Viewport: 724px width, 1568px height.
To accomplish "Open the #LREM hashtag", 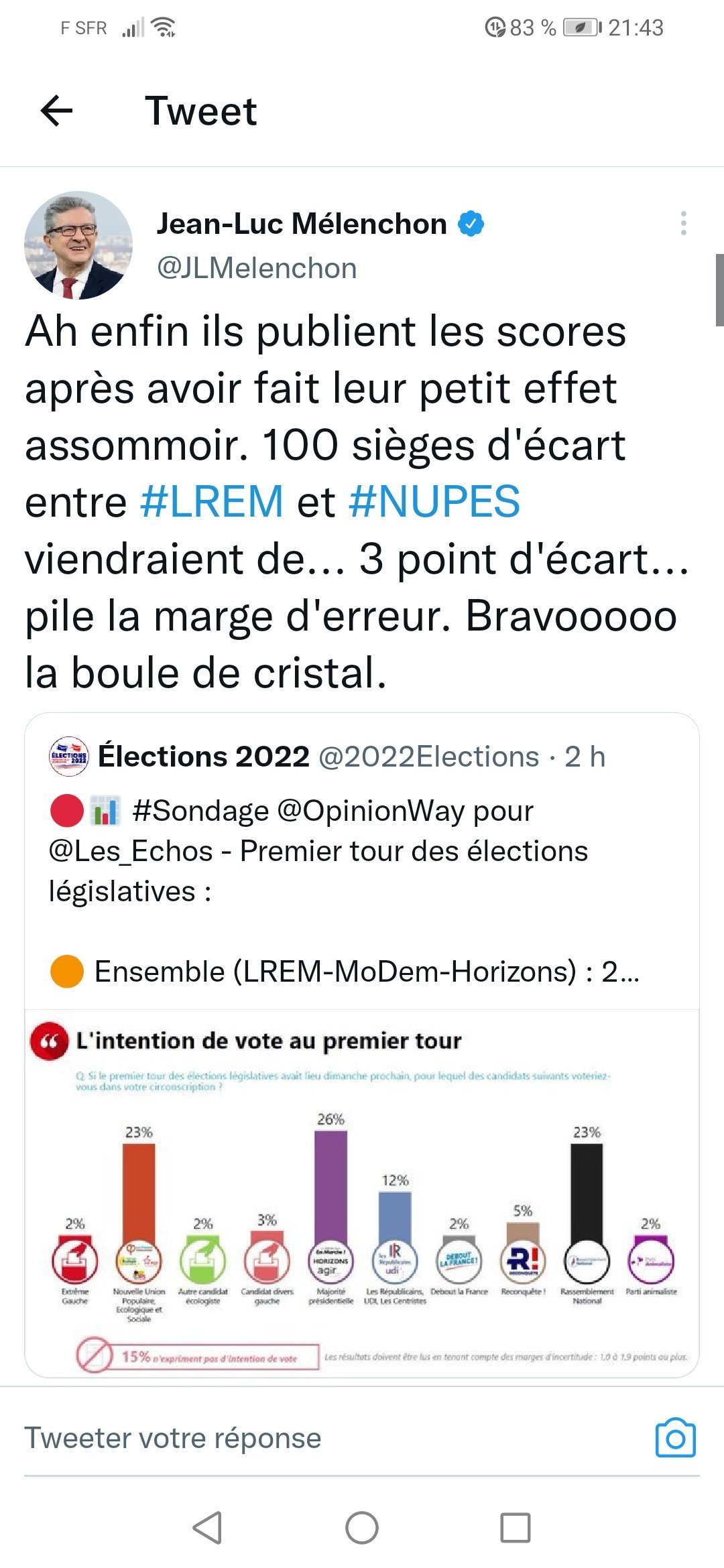I will click(212, 502).
